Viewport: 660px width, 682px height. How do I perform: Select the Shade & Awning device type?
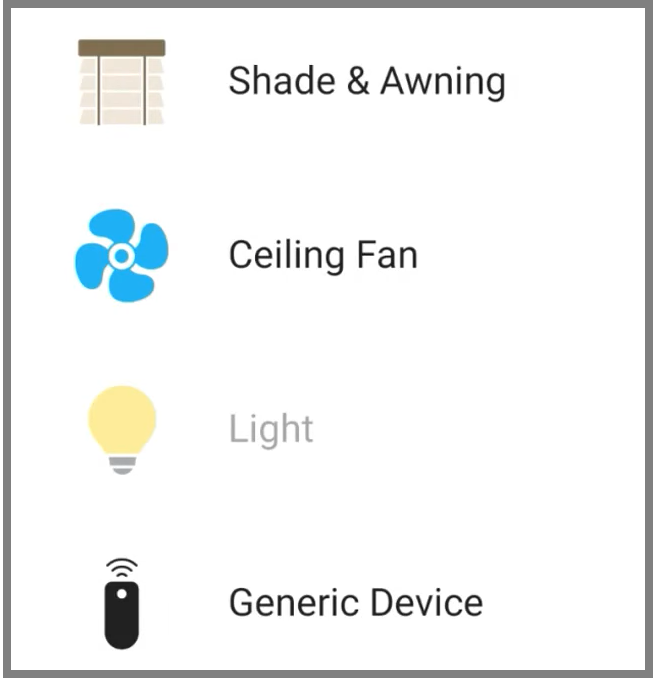[366, 82]
